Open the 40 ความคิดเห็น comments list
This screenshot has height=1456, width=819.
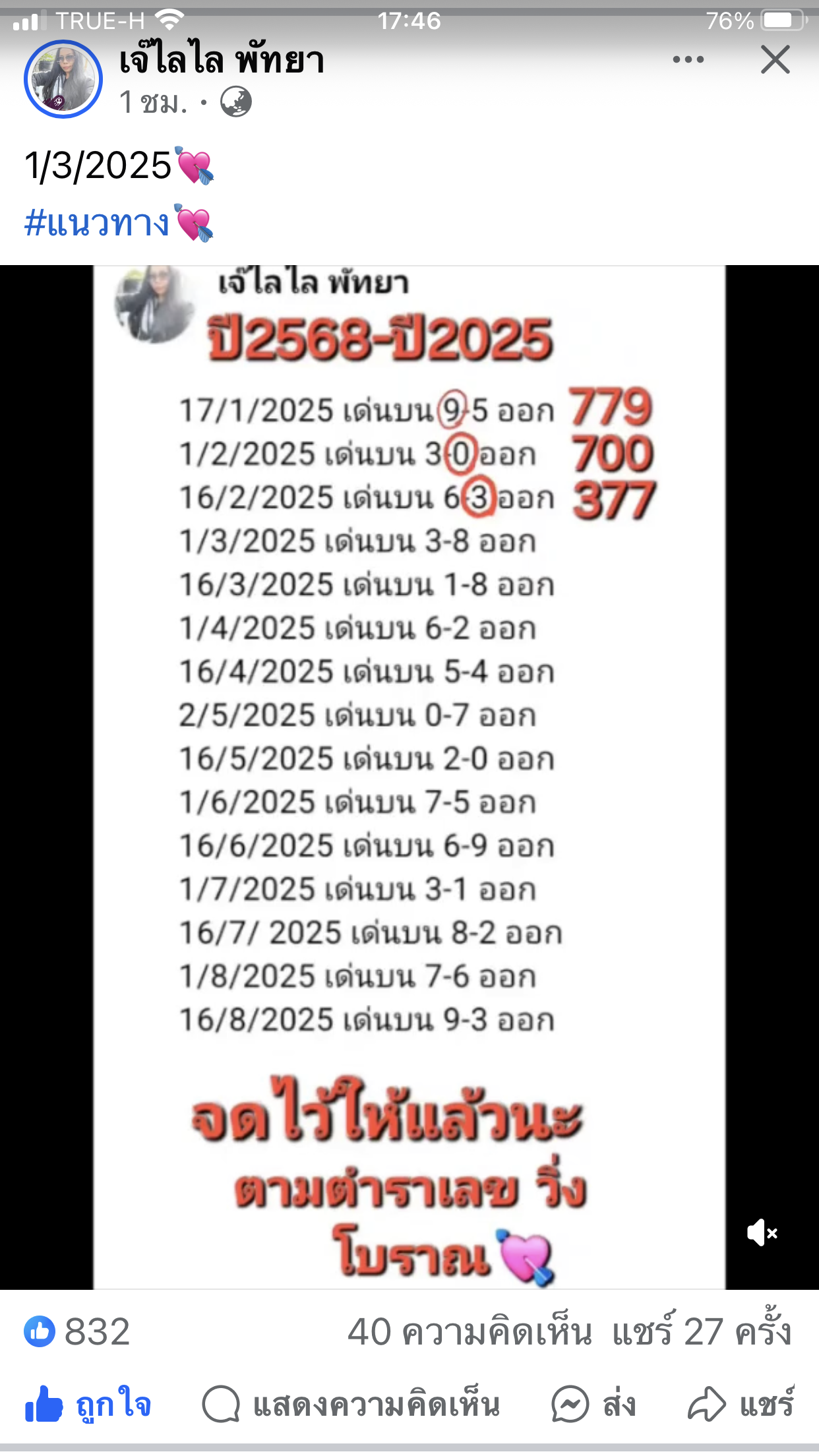click(x=470, y=1331)
